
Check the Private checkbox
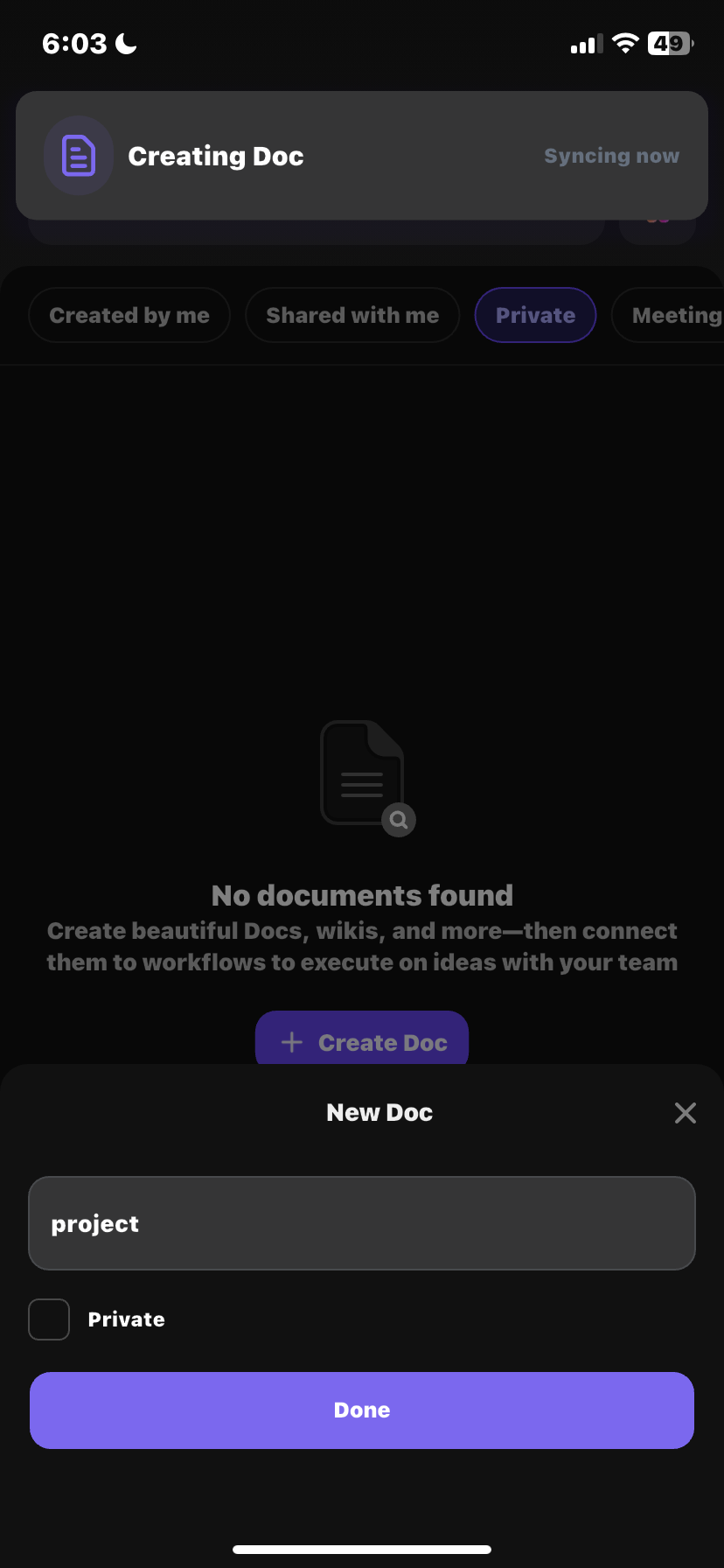pyautogui.click(x=49, y=1319)
